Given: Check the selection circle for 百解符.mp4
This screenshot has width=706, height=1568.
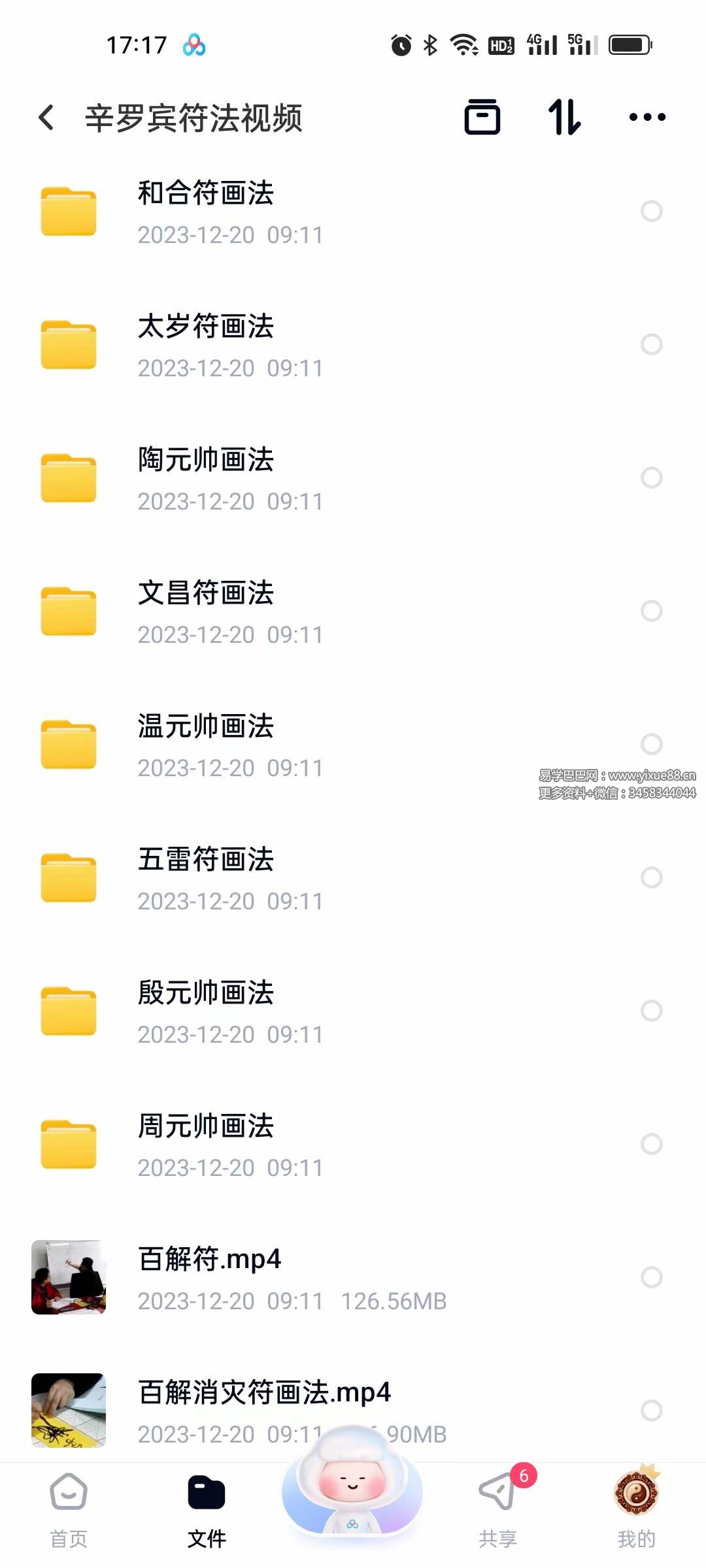Looking at the screenshot, I should click(652, 1277).
